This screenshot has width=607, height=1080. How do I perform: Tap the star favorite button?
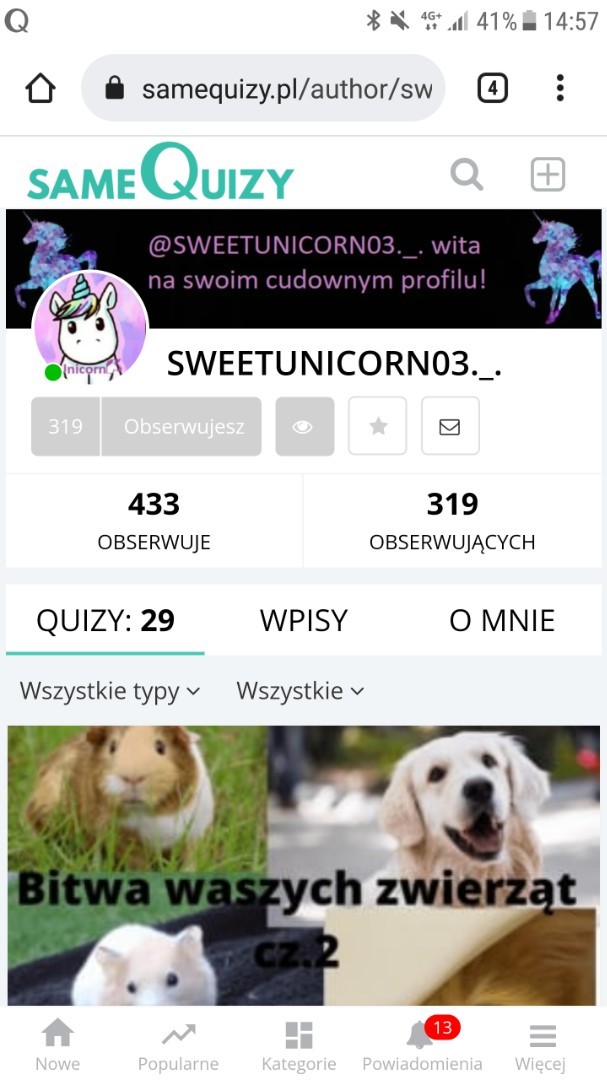[378, 426]
